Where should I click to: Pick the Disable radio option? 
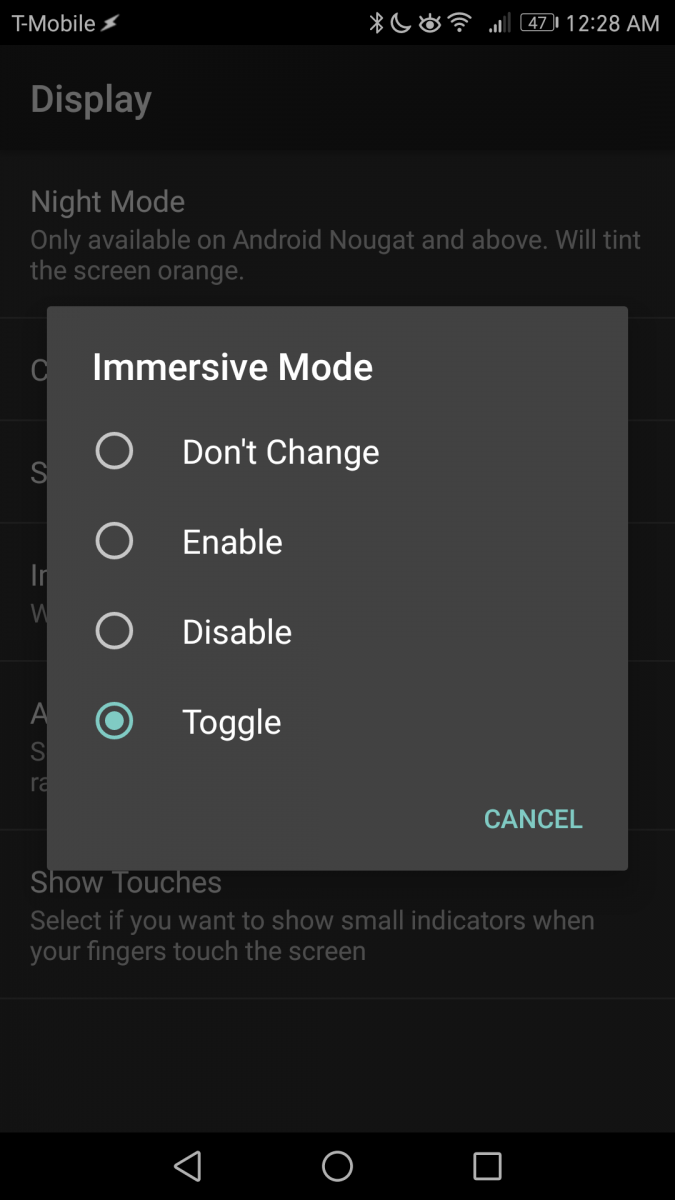(x=114, y=632)
